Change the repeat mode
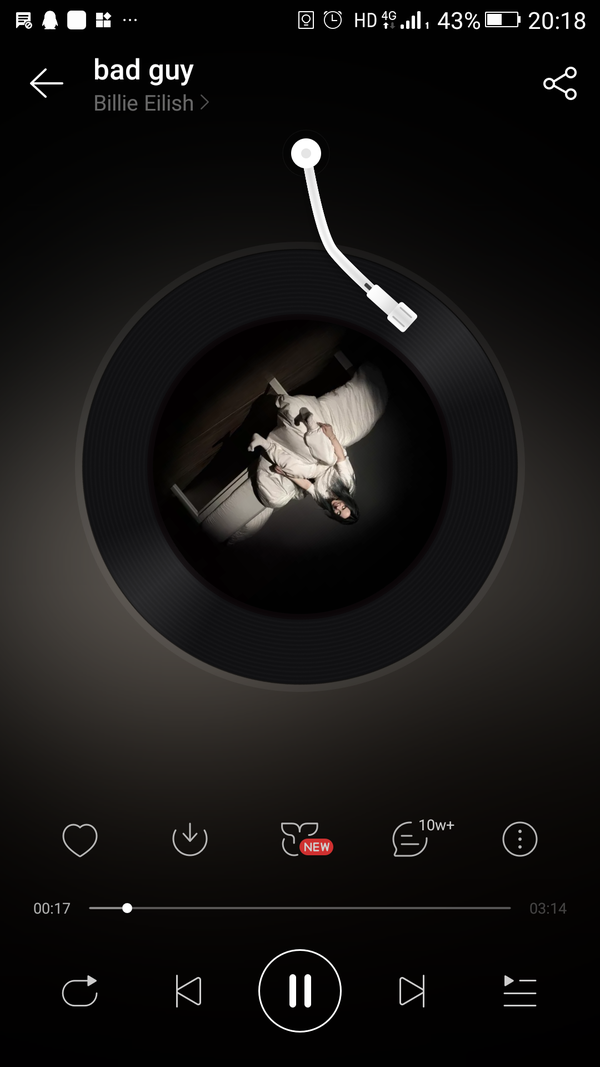 pyautogui.click(x=80, y=991)
